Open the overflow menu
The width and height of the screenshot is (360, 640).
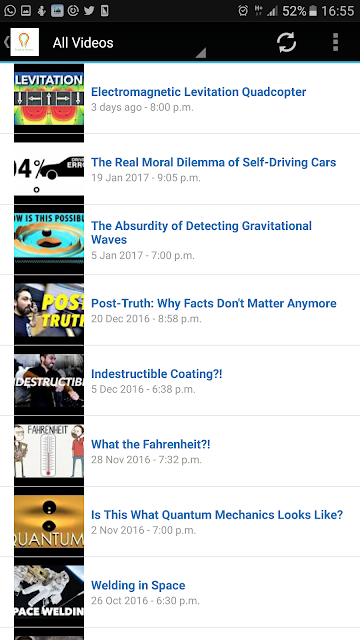point(335,42)
